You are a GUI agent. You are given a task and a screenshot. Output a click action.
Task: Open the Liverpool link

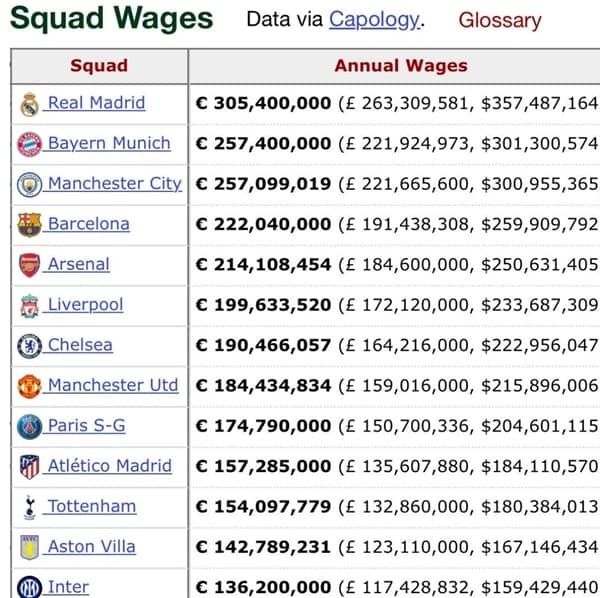[x=85, y=304]
